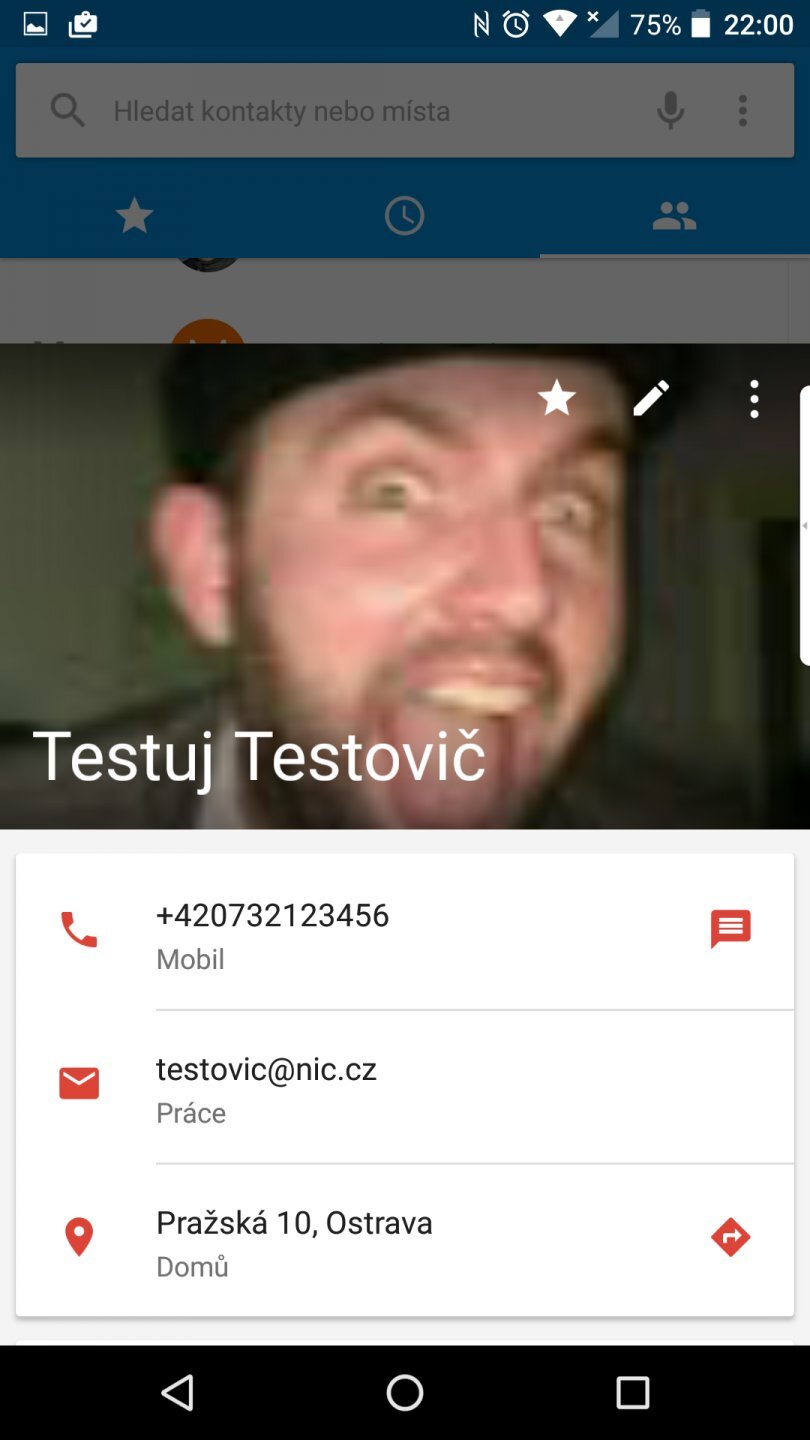Open the search bar overflow menu
The width and height of the screenshot is (810, 1440).
[742, 111]
